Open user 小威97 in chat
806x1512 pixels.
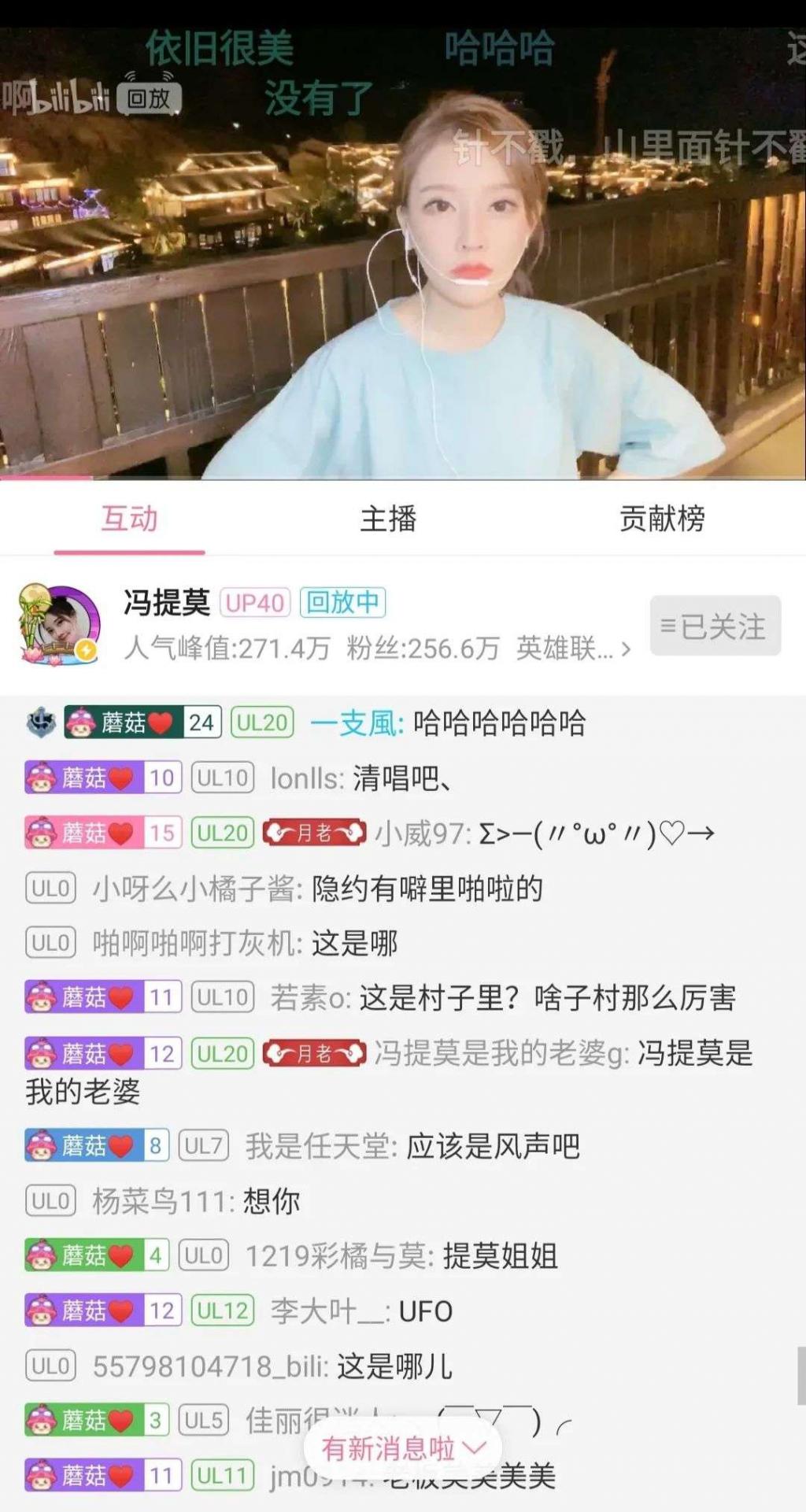(422, 833)
